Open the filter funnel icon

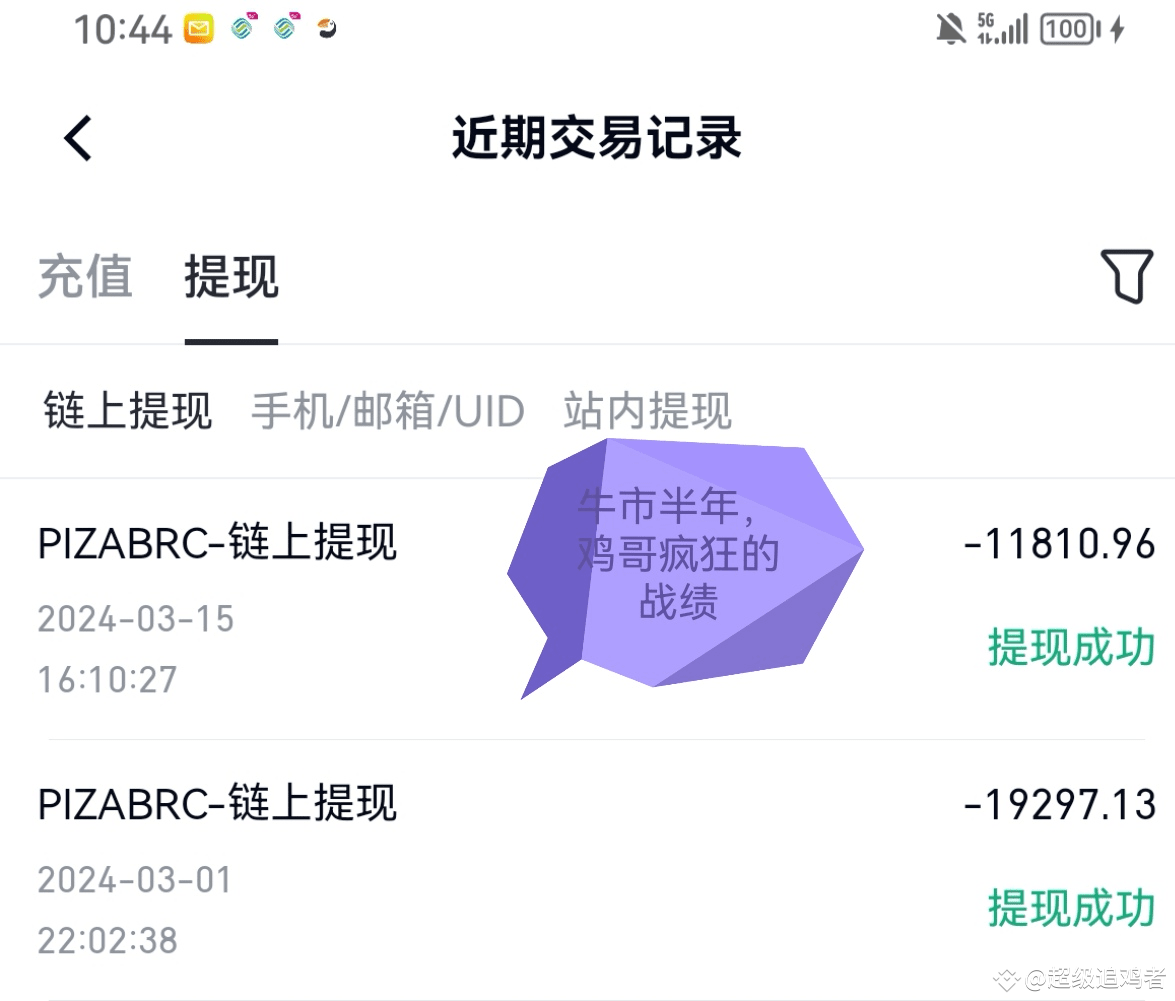pos(1126,276)
